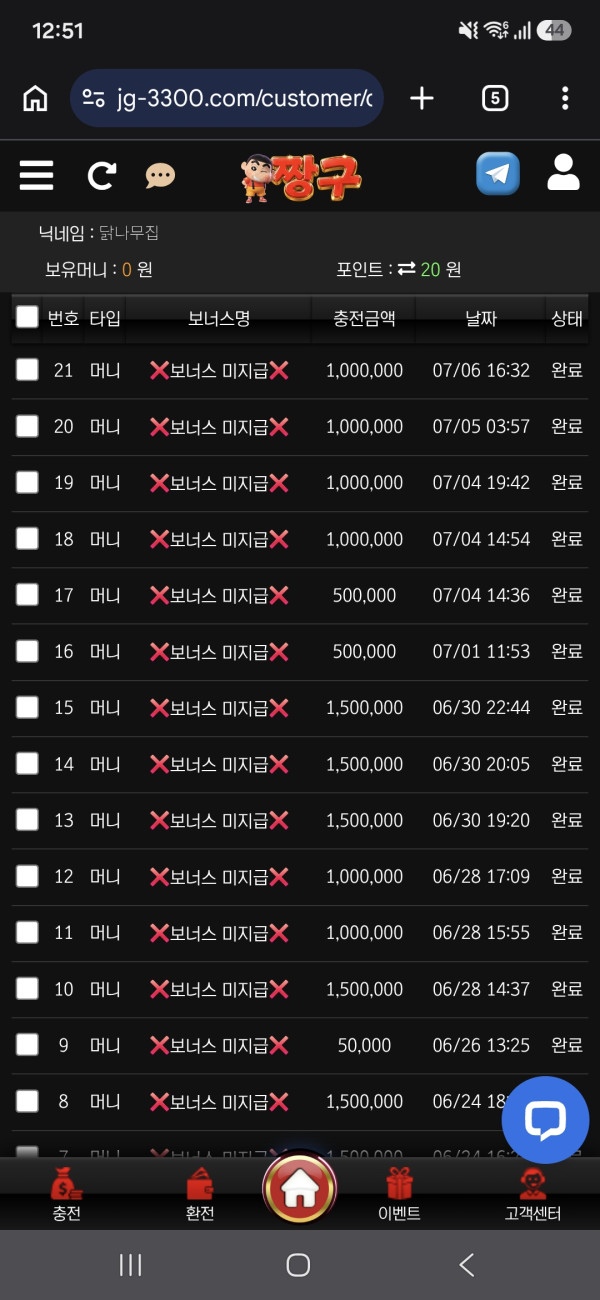
Task: Open the blue live chat bubble
Action: (x=545, y=1120)
